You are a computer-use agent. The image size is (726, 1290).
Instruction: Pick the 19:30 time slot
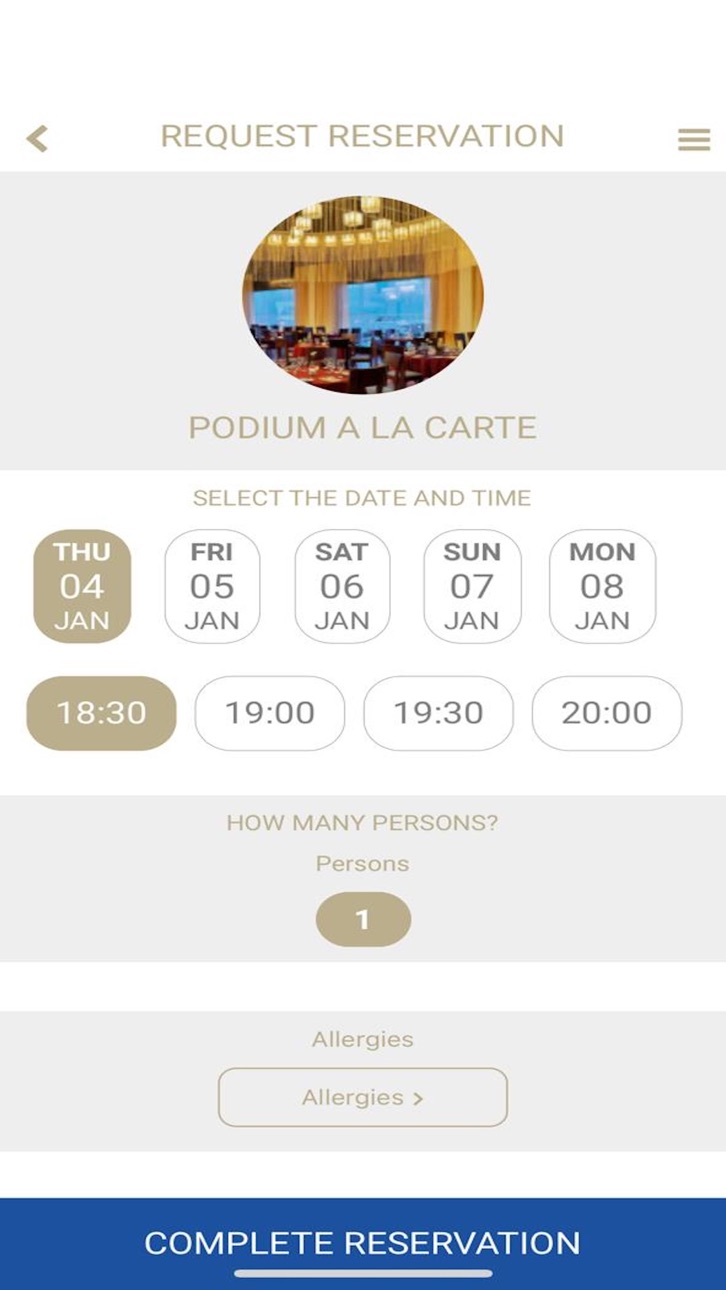point(438,713)
